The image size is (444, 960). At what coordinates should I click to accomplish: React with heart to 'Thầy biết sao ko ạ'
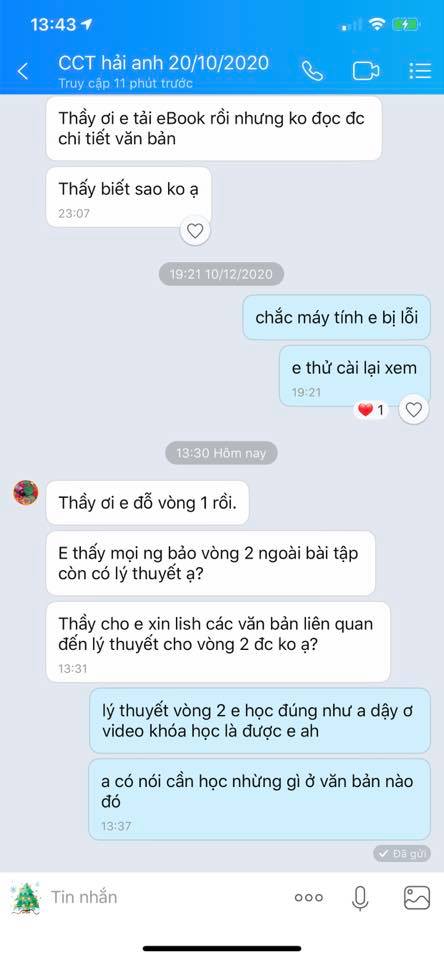coord(195,230)
